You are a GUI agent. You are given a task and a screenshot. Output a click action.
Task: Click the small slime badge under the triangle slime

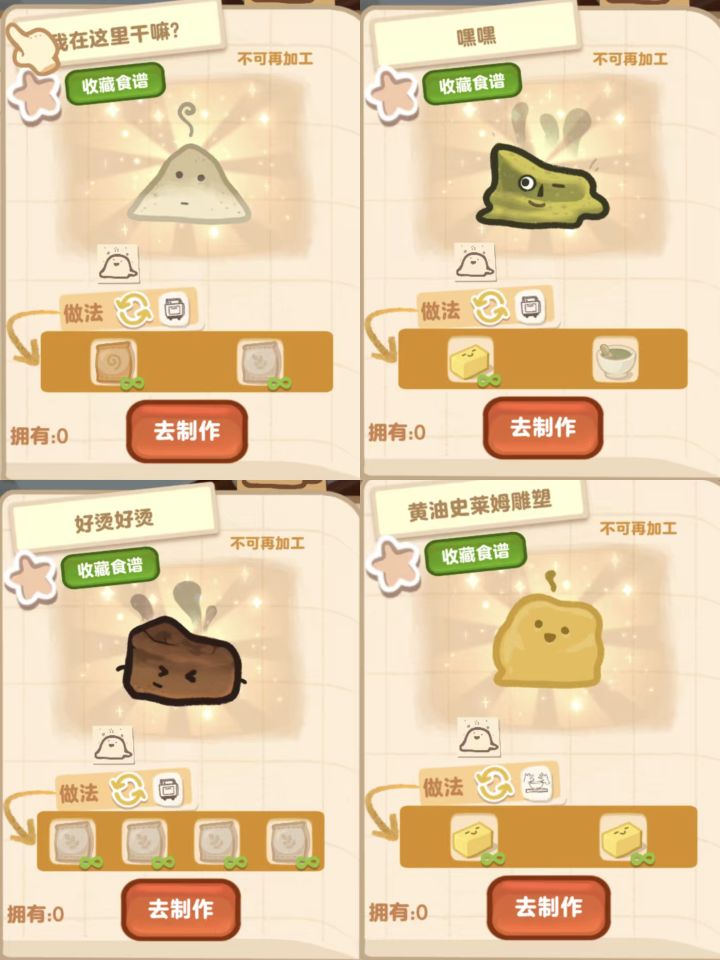click(118, 262)
